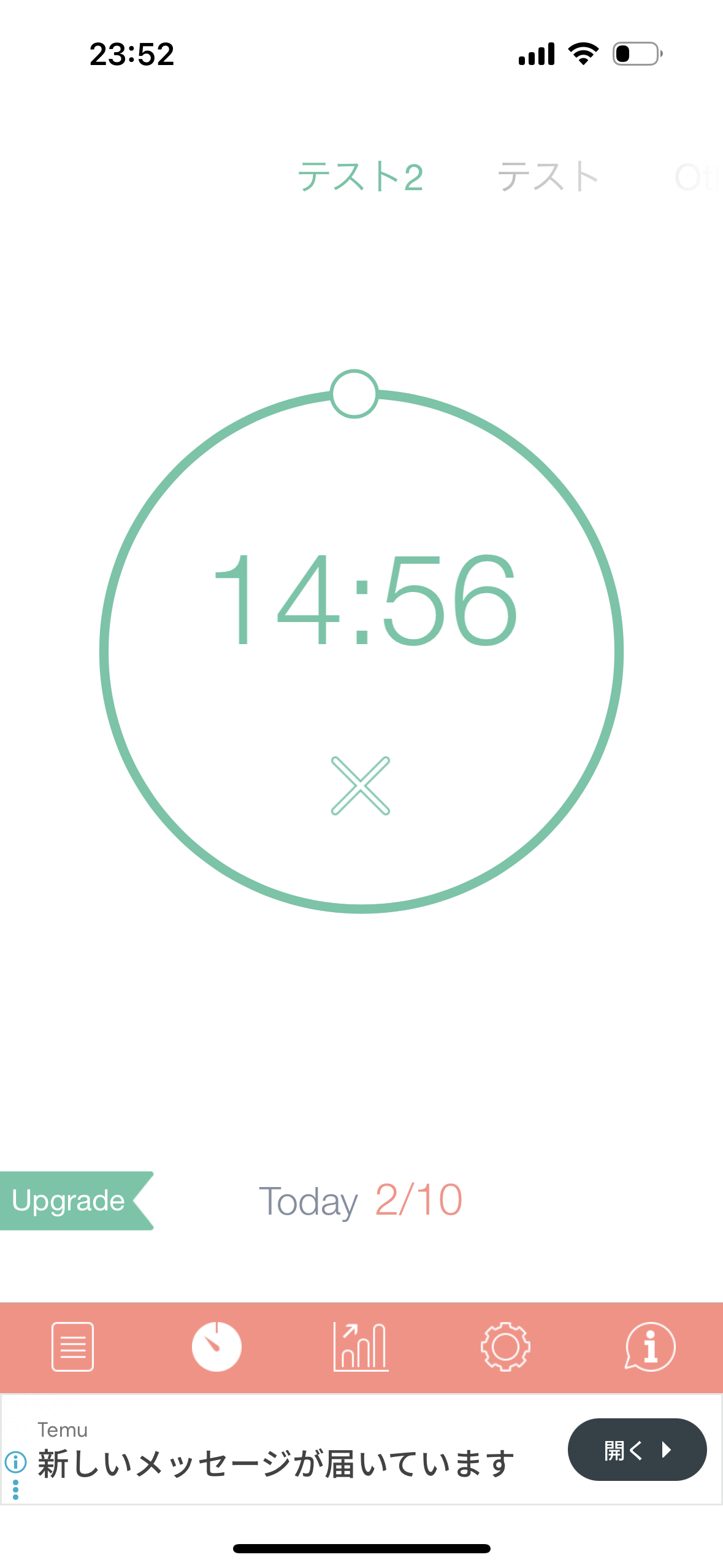Open the statistics chart tab
723x1568 pixels.
[x=361, y=1346]
